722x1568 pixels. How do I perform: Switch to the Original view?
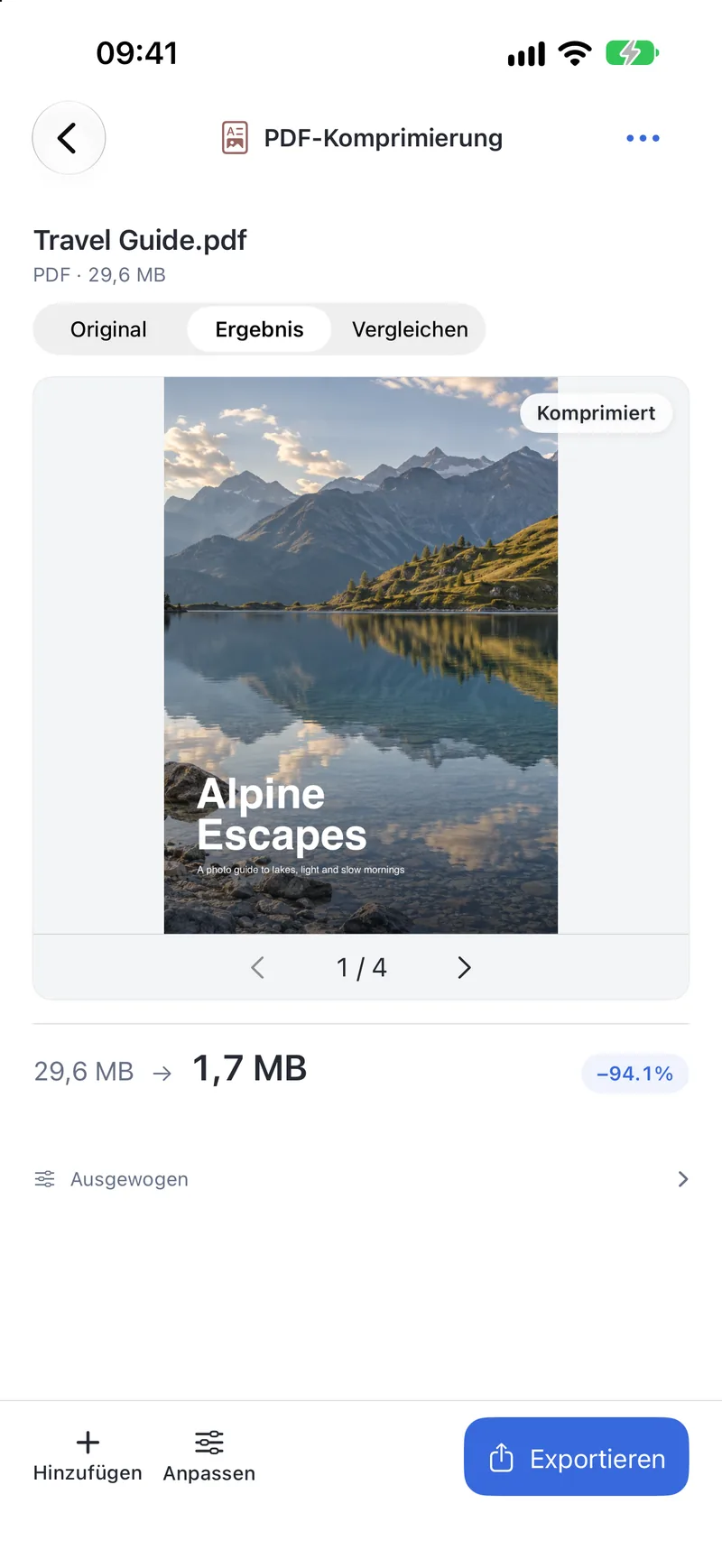click(x=109, y=329)
